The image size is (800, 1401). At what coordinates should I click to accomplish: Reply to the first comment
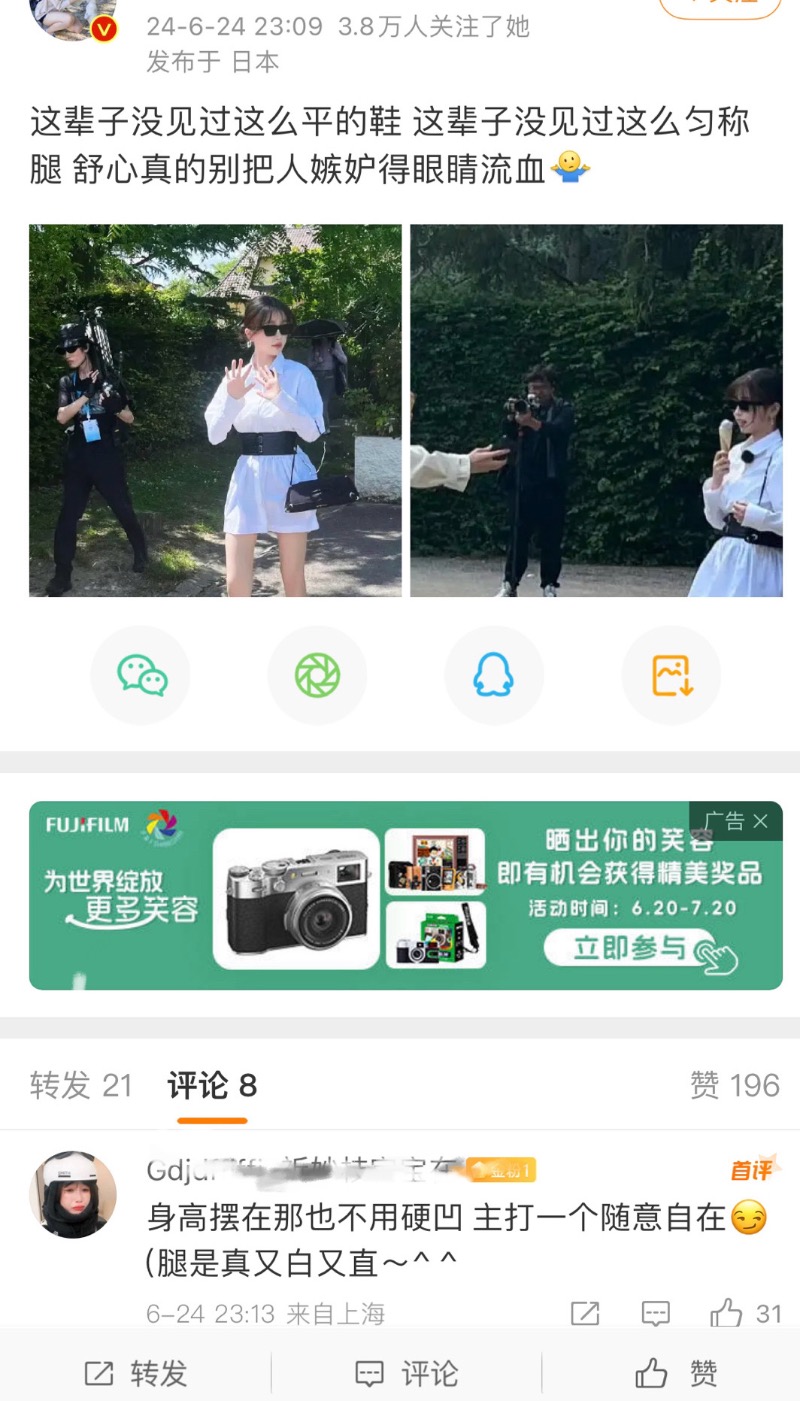tap(655, 1313)
